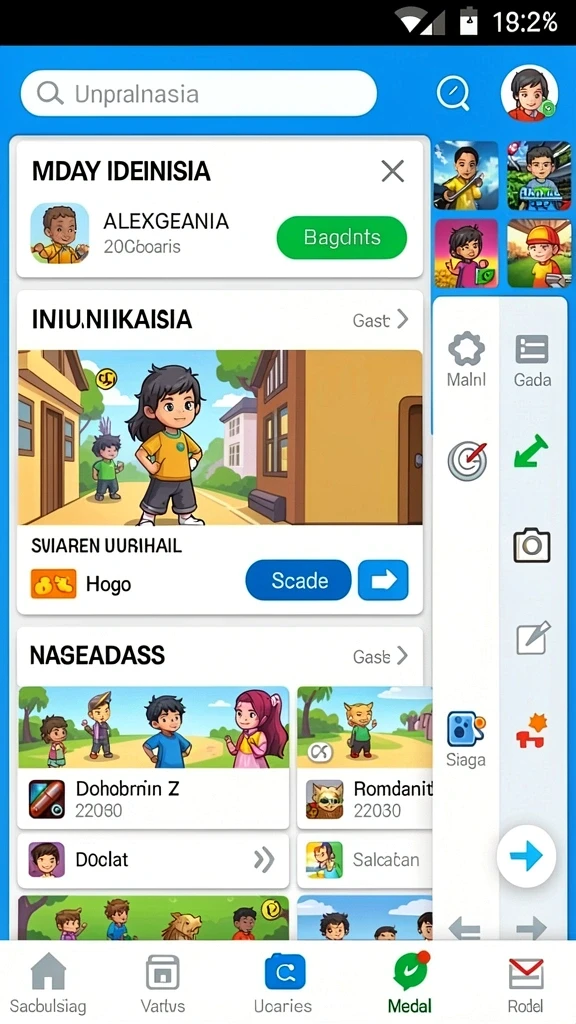Tap the round blue arrow floating button

click(526, 855)
